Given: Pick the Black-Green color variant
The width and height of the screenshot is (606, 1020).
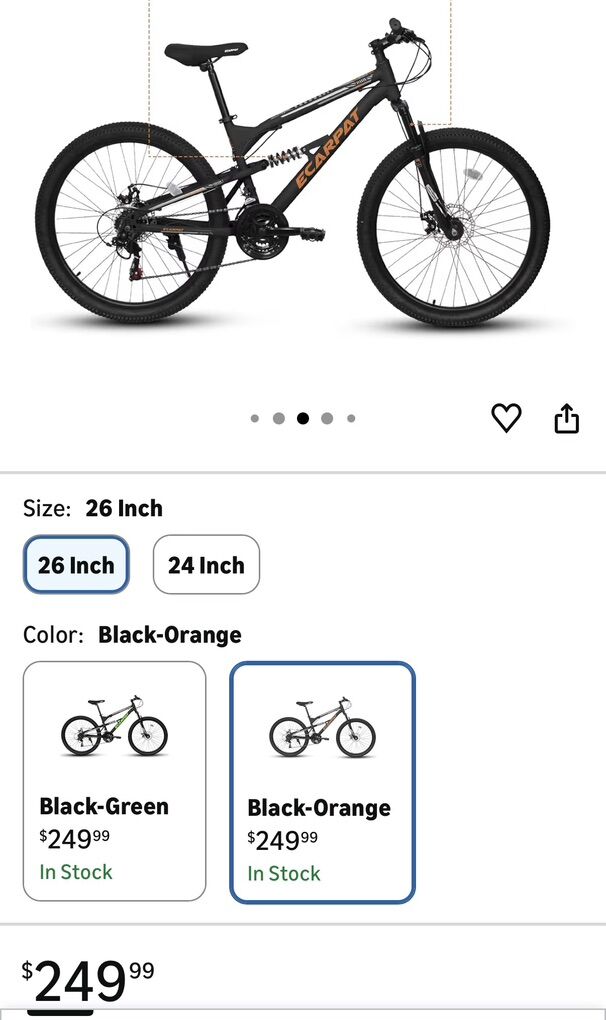Looking at the screenshot, I should (x=114, y=780).
